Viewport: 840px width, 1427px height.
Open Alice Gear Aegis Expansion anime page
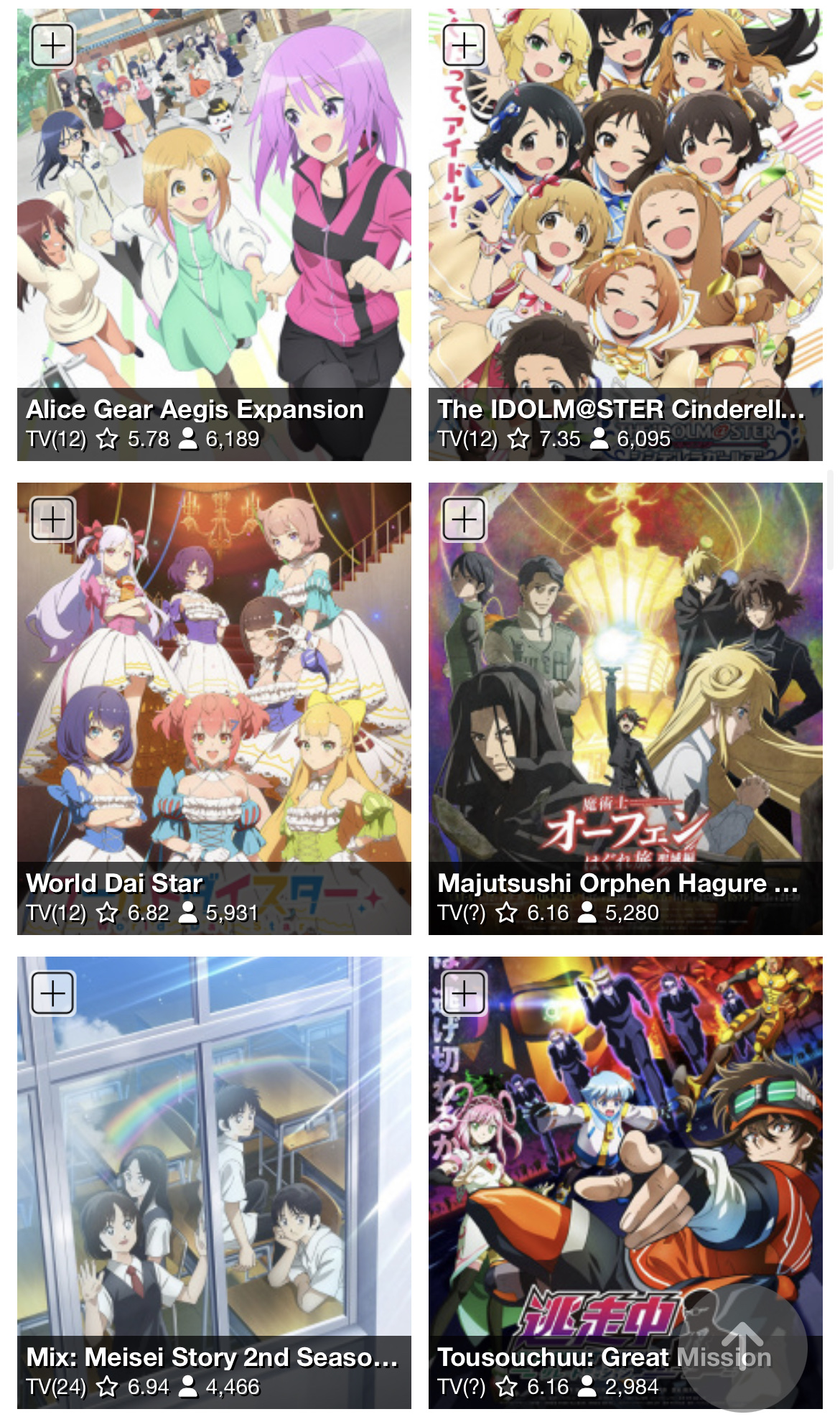click(195, 409)
